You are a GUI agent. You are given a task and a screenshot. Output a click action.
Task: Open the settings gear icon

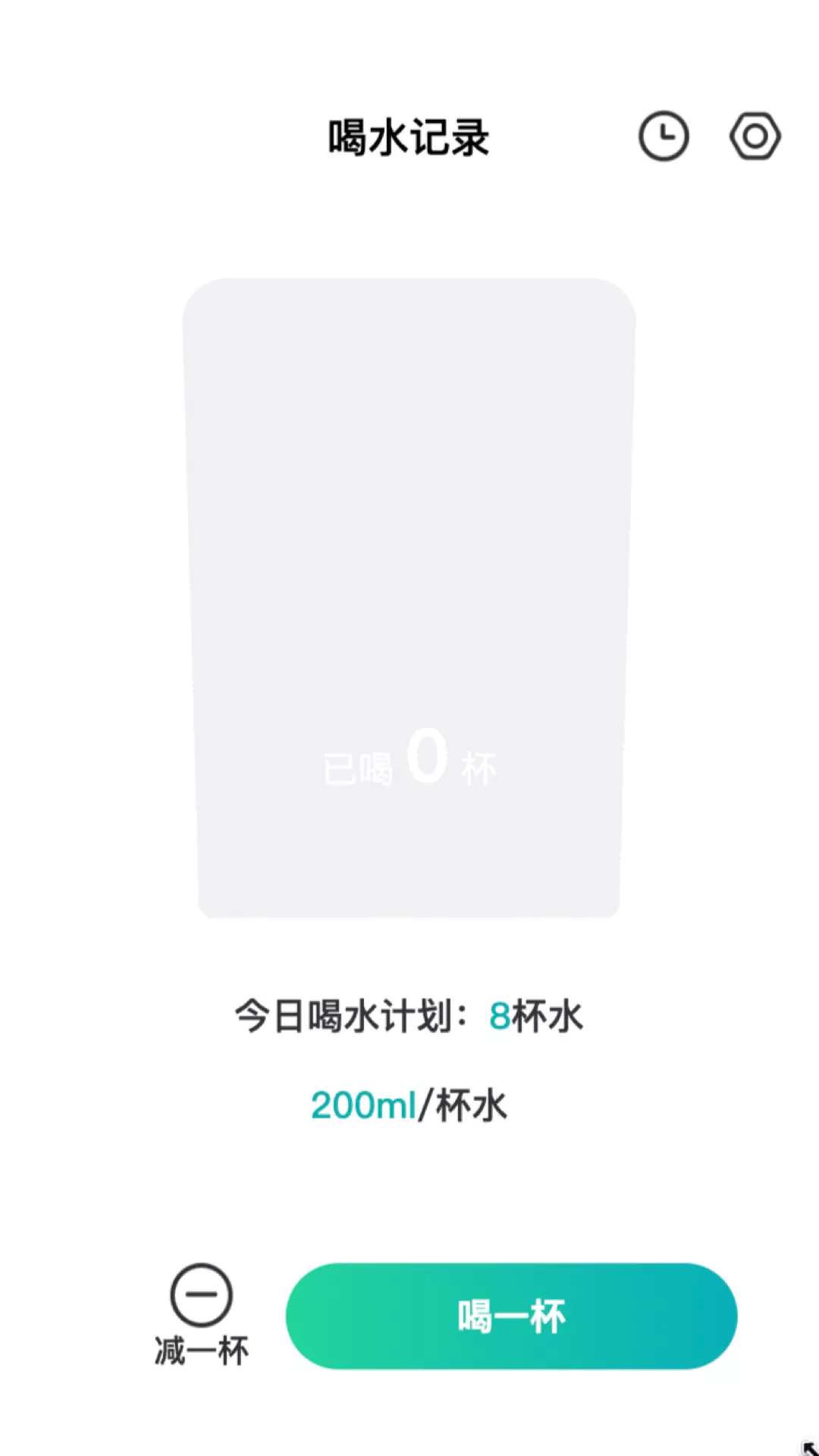755,136
